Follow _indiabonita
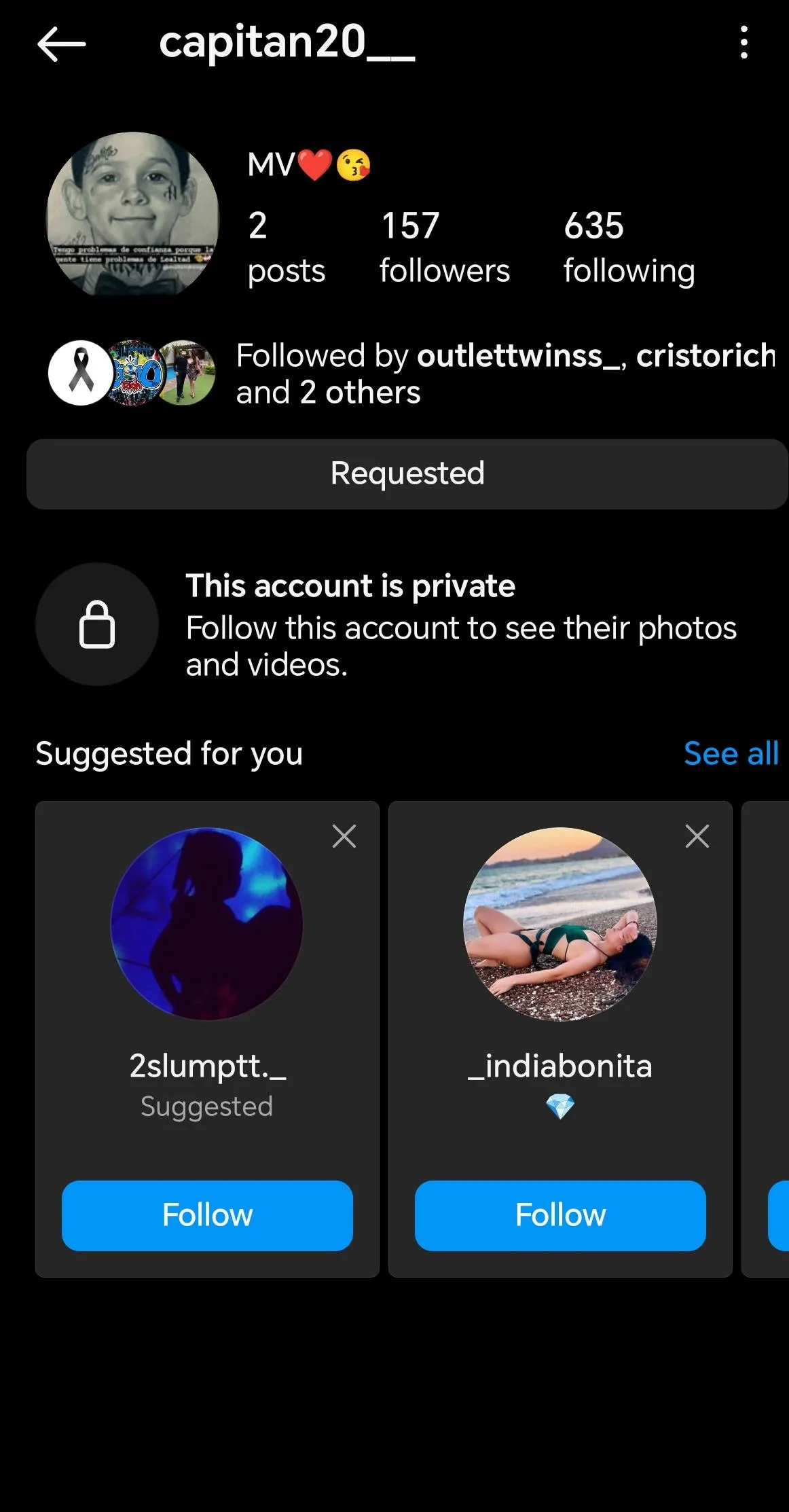This screenshot has height=1512, width=789. point(560,1215)
